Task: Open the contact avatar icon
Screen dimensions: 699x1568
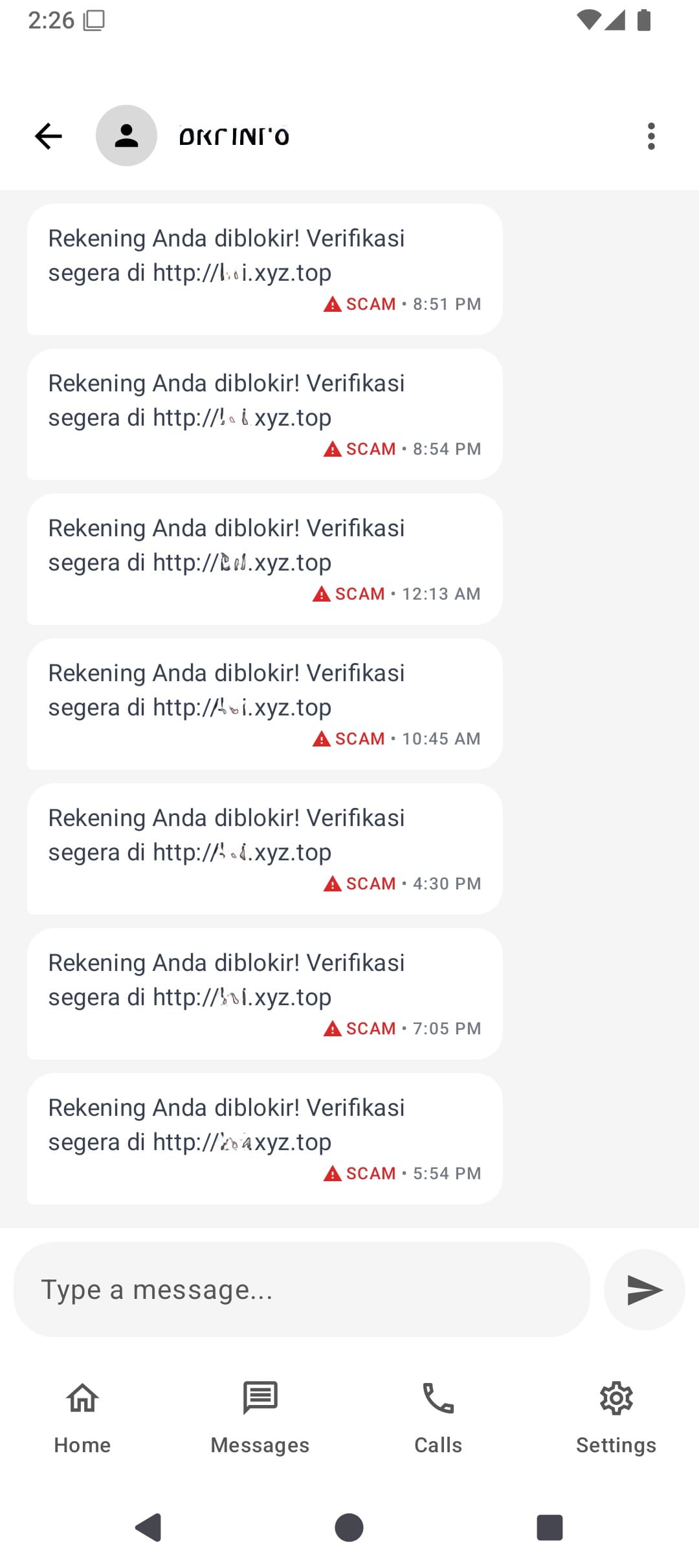Action: pos(127,135)
